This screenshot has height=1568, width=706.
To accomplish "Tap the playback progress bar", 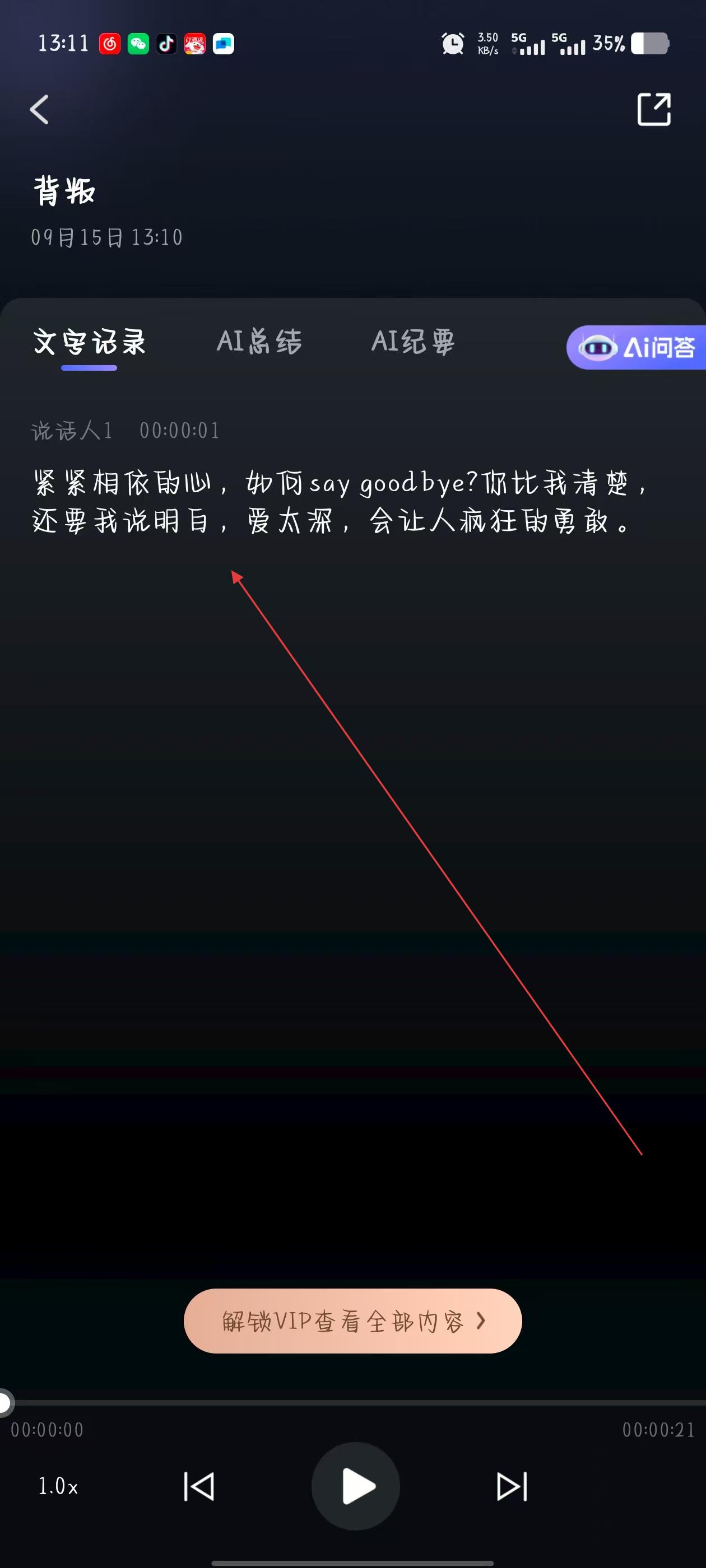I will [354, 1402].
